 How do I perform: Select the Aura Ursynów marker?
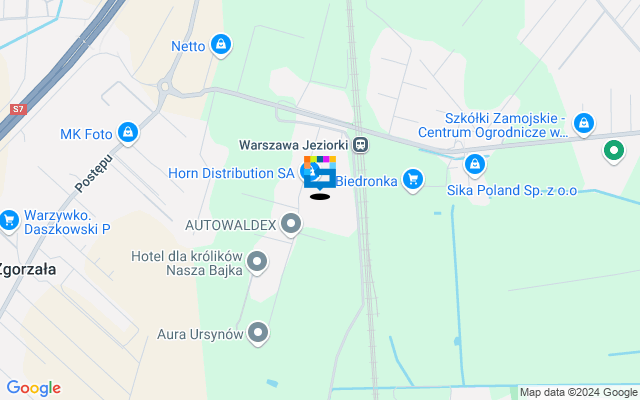259,333
